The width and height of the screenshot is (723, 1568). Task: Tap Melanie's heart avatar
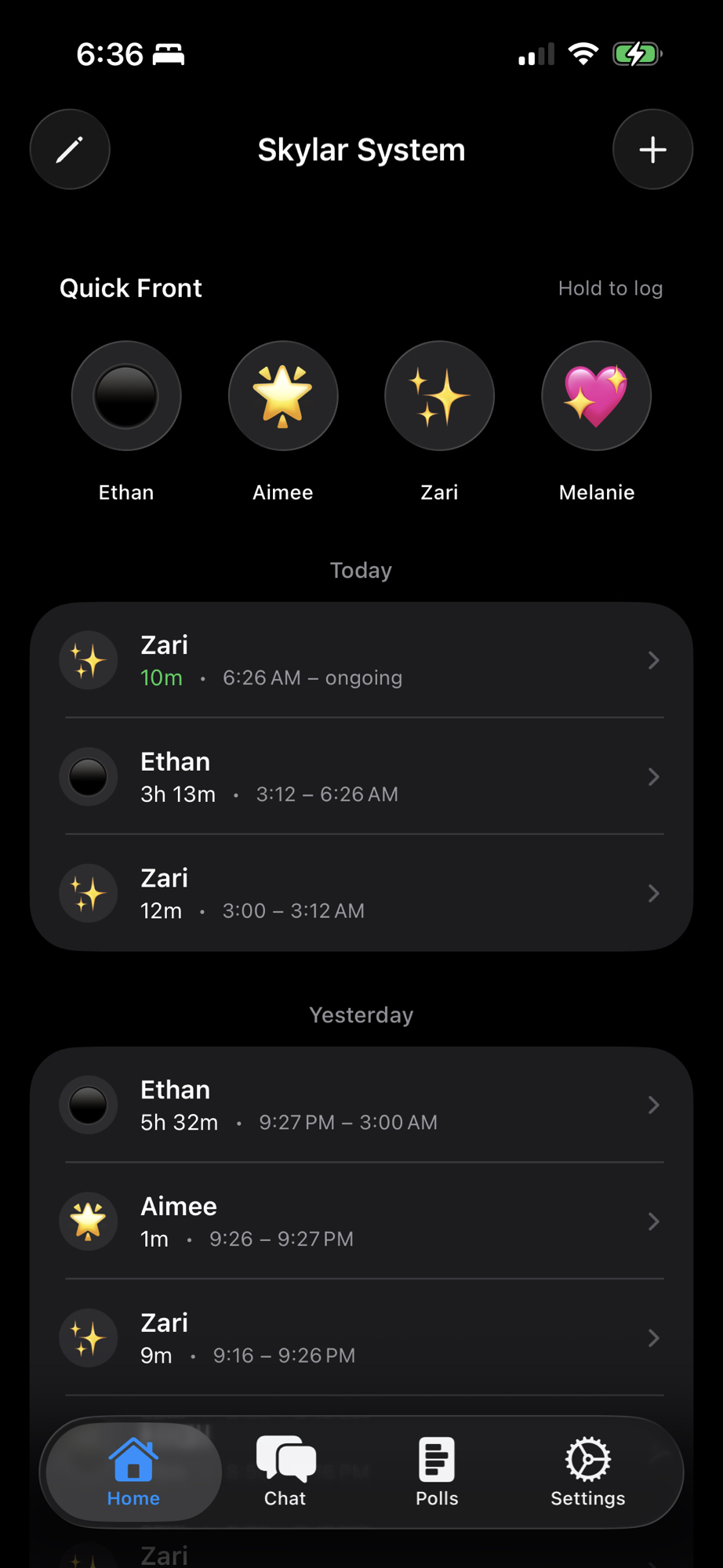click(596, 396)
